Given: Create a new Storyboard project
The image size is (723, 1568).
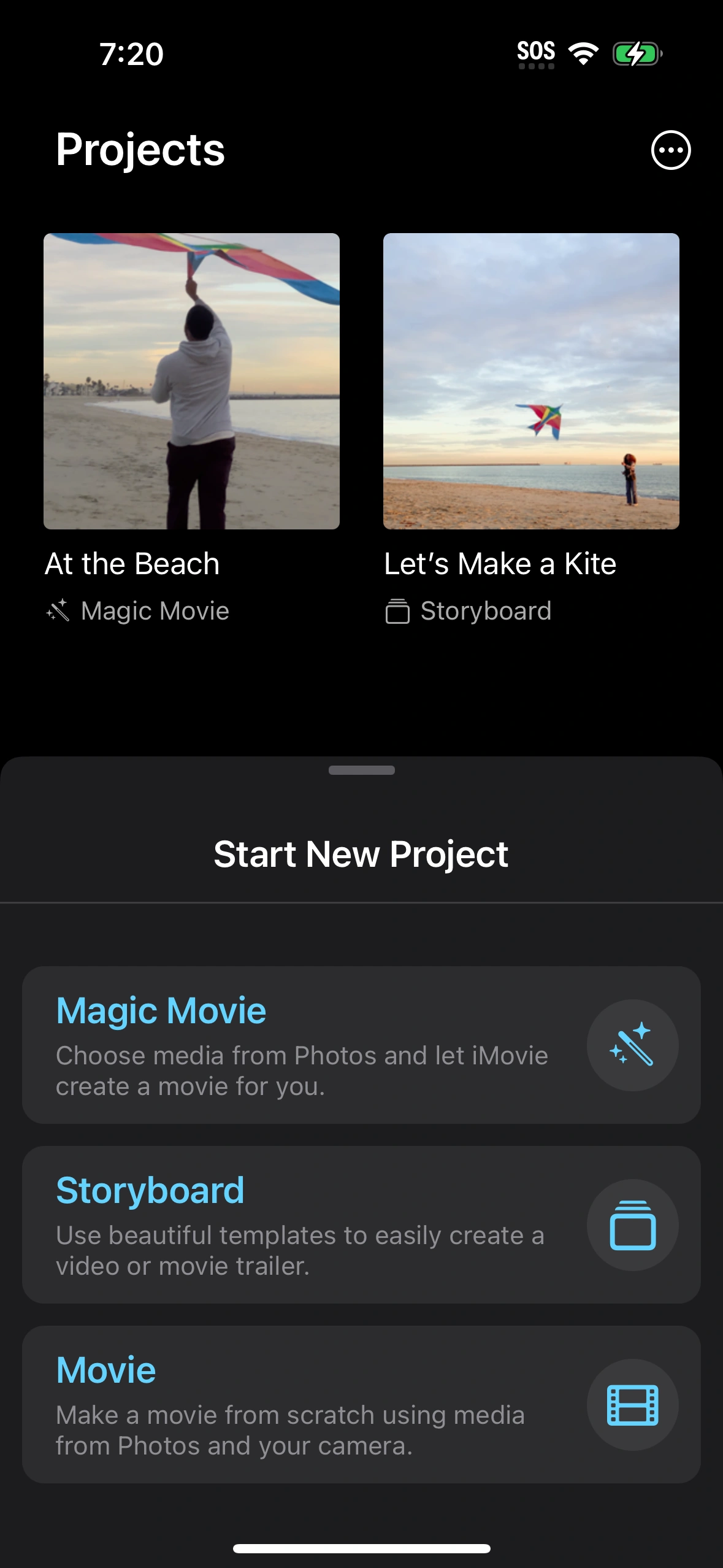Looking at the screenshot, I should (x=361, y=1224).
